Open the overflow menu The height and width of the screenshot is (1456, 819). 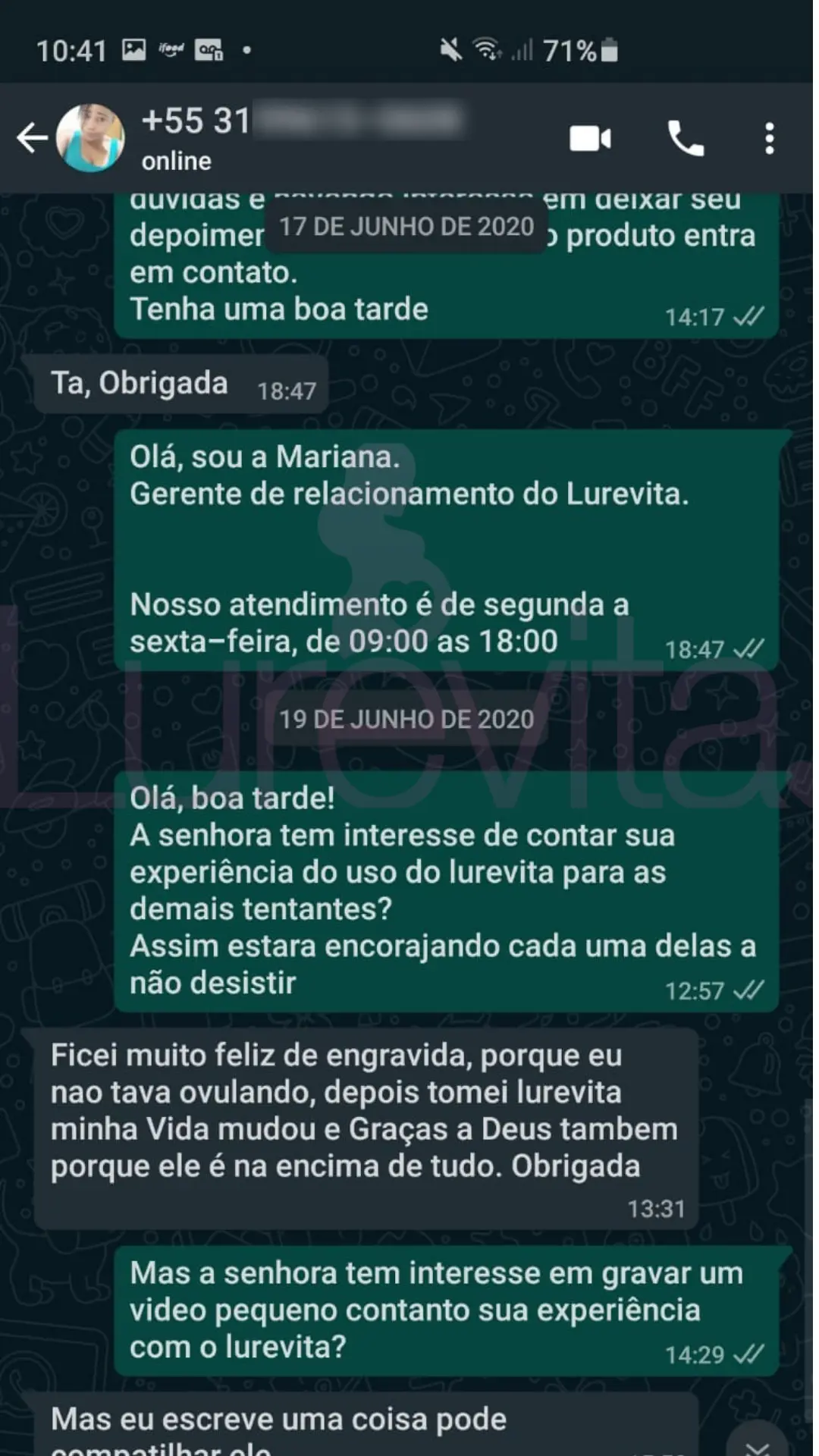pyautogui.click(x=769, y=139)
